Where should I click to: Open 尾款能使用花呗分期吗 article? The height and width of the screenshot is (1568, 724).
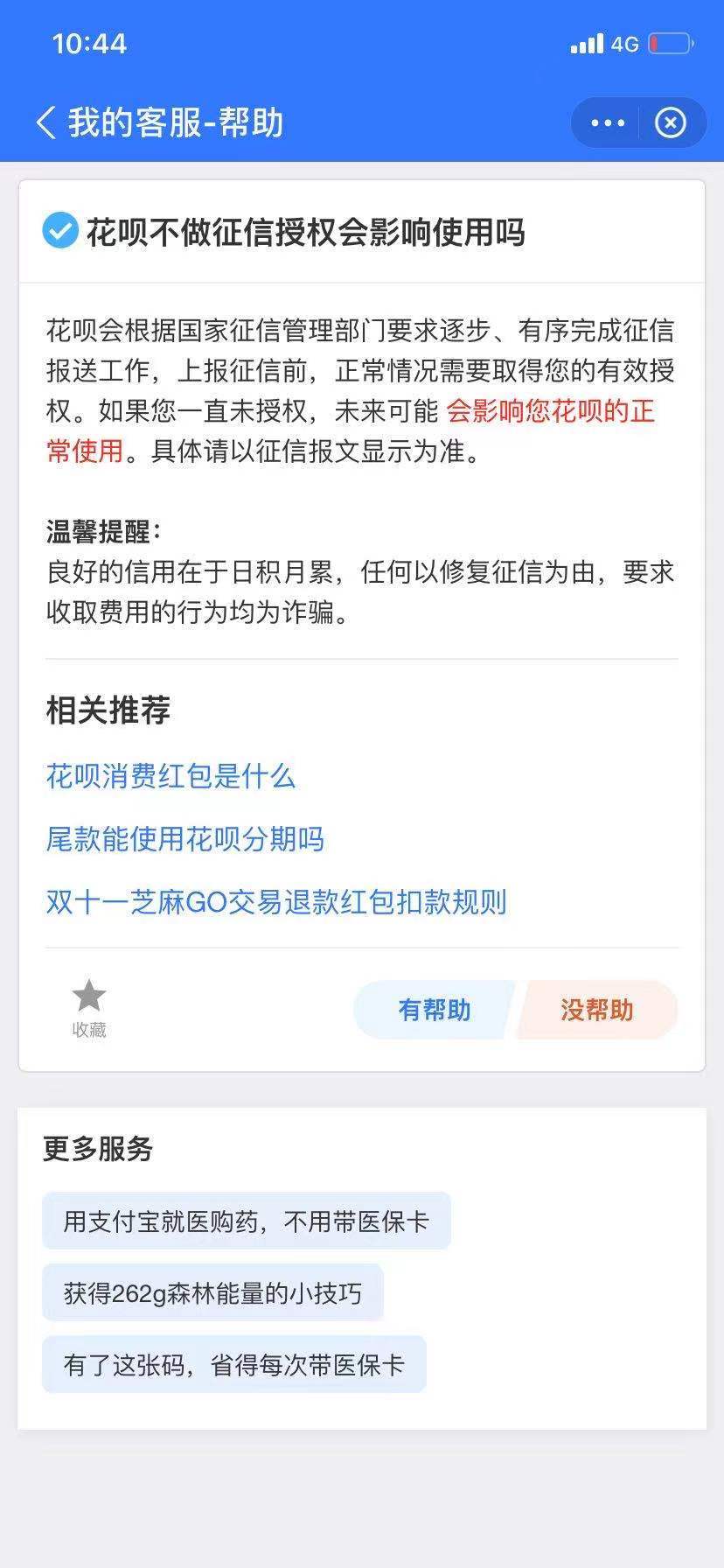coord(184,839)
